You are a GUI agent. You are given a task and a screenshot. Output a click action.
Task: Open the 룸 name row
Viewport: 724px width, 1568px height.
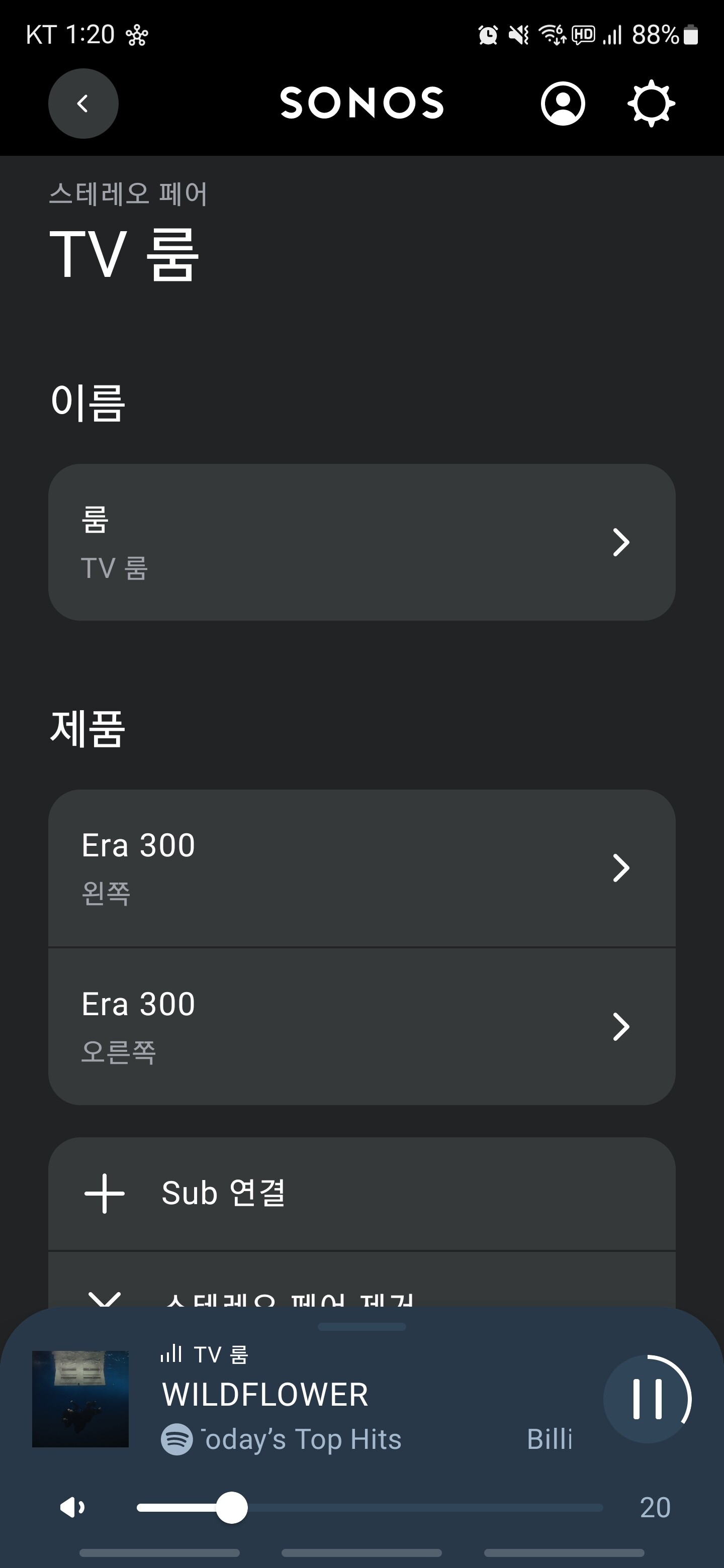pyautogui.click(x=361, y=542)
